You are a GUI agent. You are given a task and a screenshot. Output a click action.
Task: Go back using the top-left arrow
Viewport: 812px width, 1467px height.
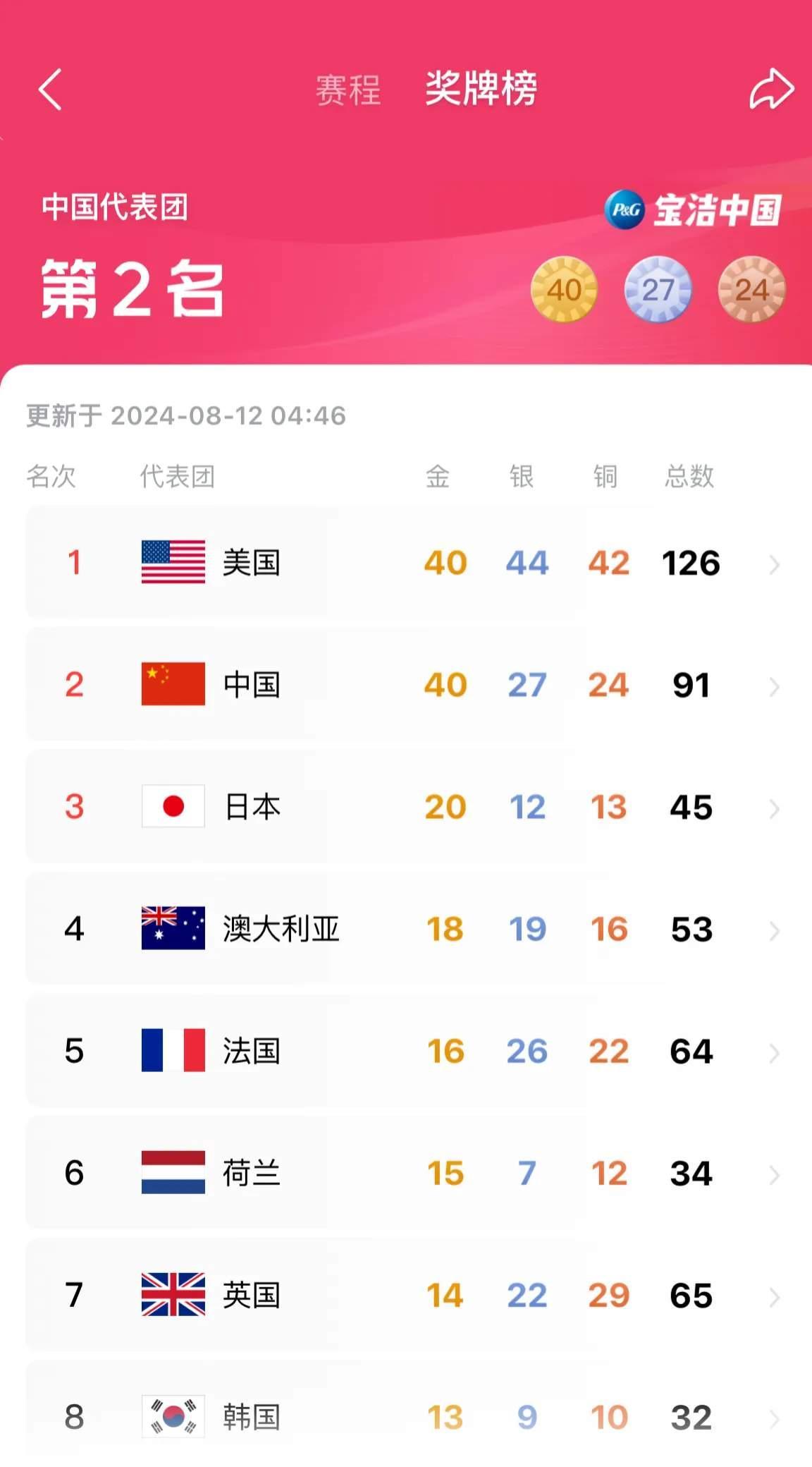tap(50, 90)
